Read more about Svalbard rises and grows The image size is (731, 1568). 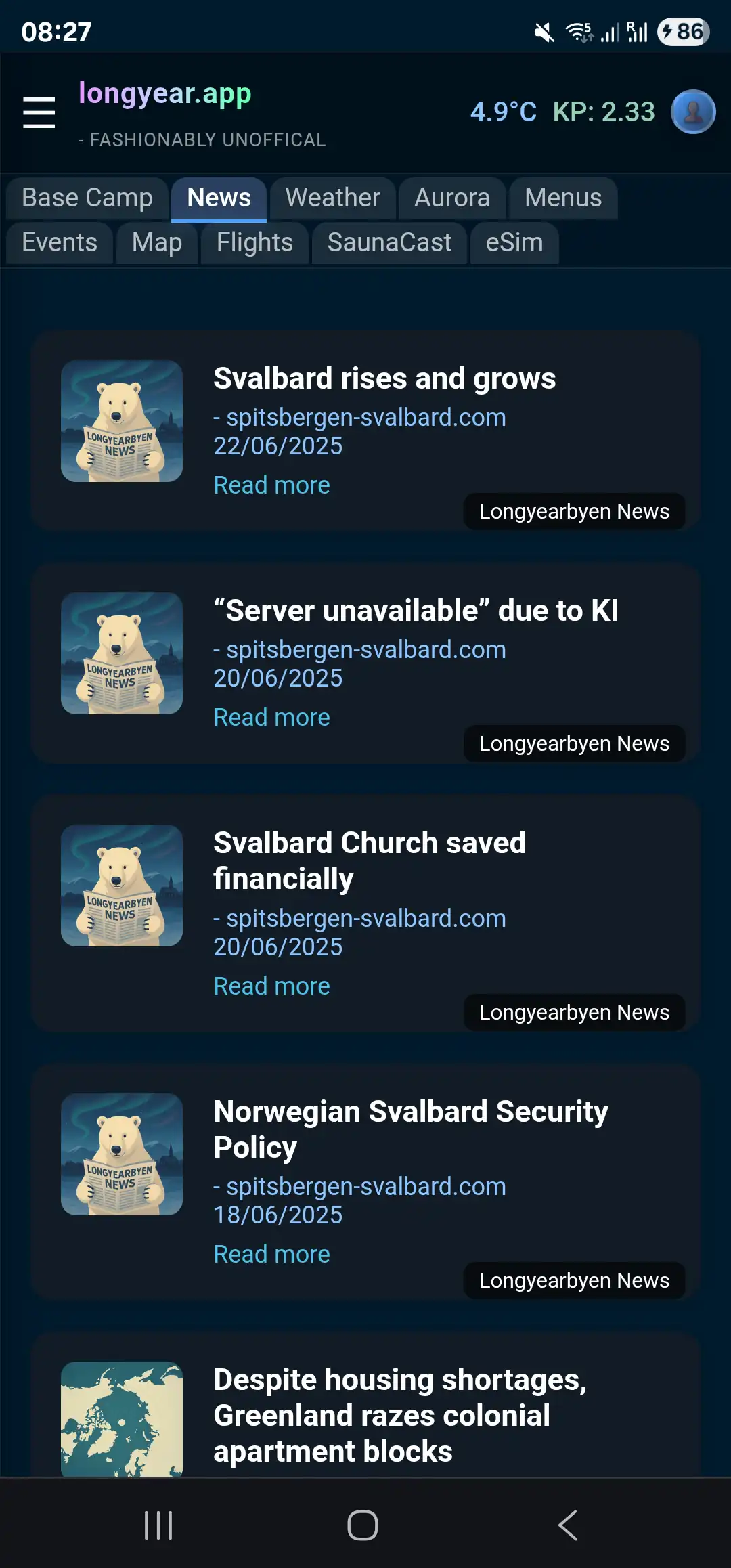(271, 485)
